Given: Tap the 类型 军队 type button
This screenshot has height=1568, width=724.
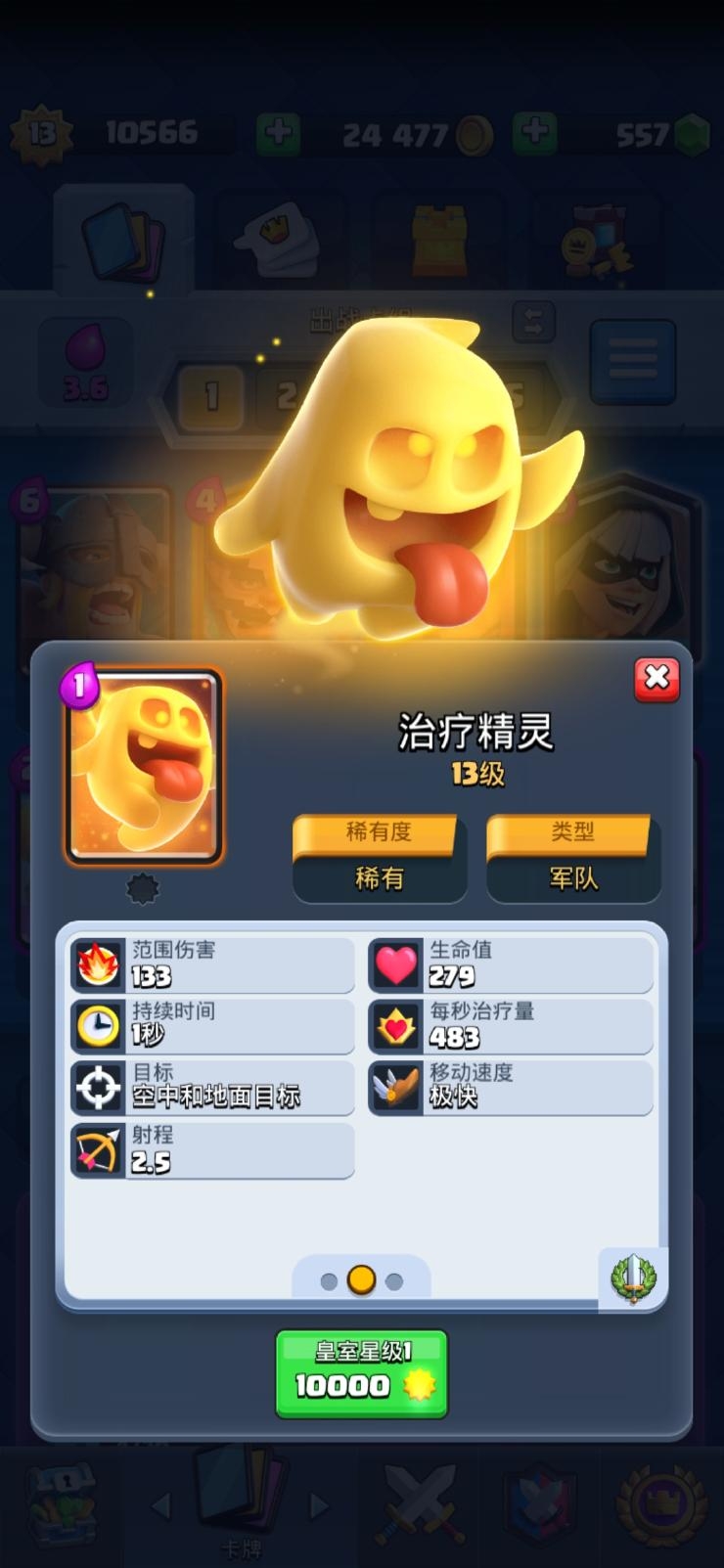Looking at the screenshot, I should click(572, 858).
